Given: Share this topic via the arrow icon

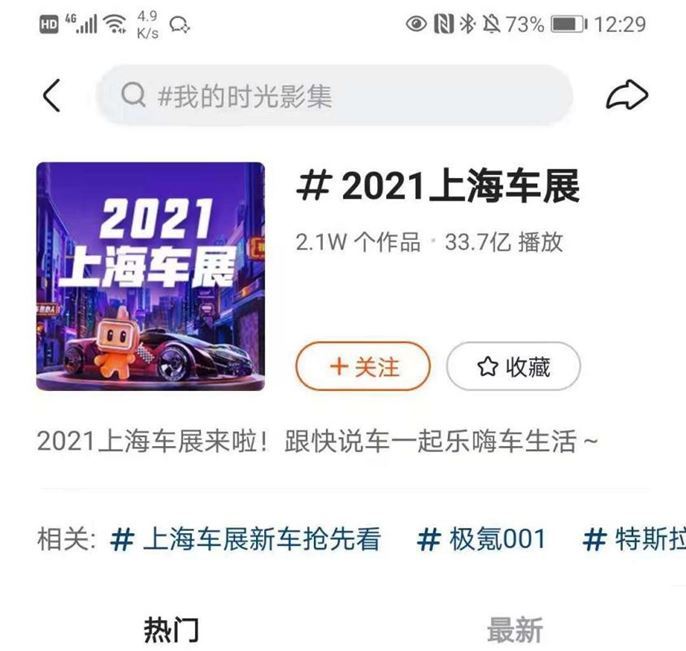Looking at the screenshot, I should pyautogui.click(x=627, y=95).
